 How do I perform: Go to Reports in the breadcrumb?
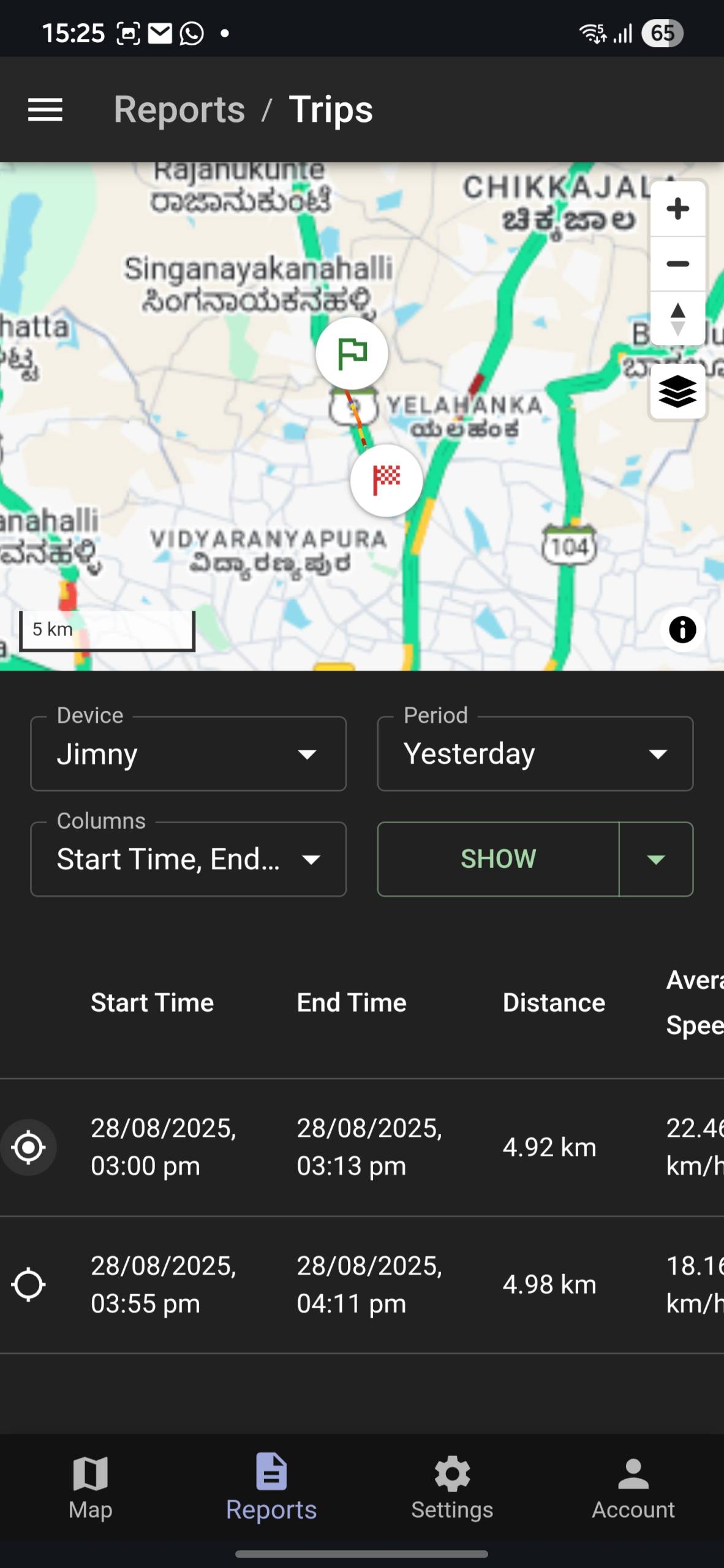coord(179,110)
